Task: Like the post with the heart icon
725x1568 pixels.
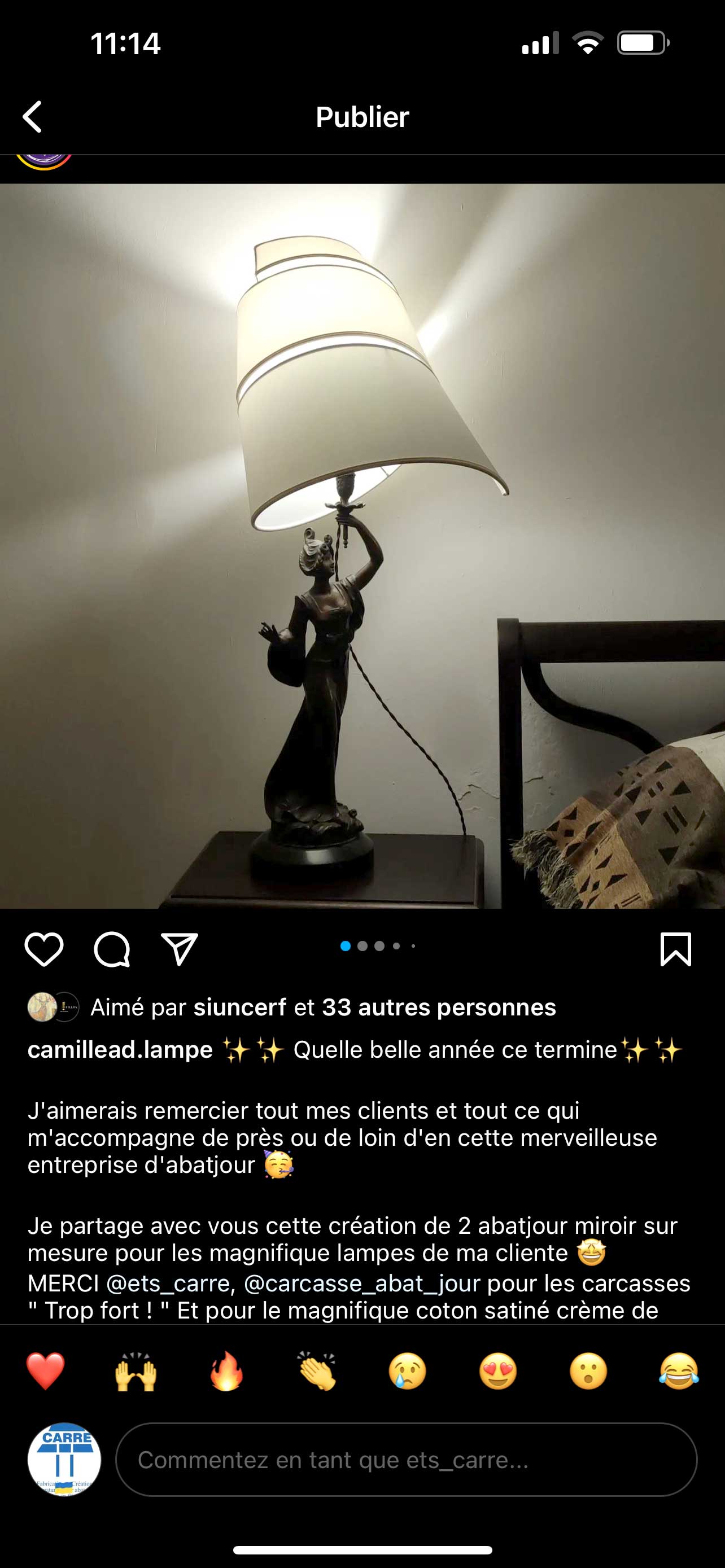Action: pos(44,949)
